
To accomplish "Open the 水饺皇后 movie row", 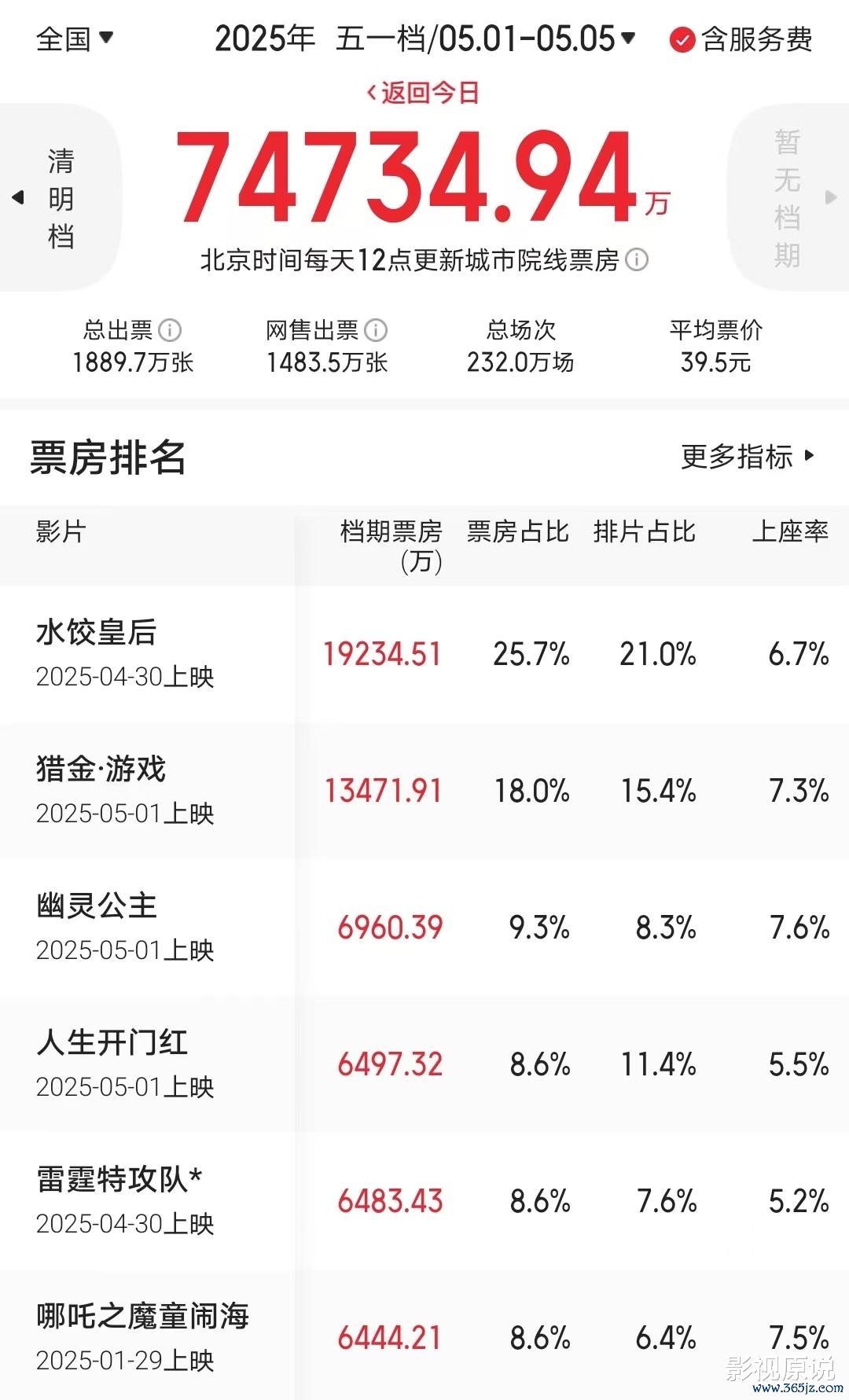I will [424, 654].
